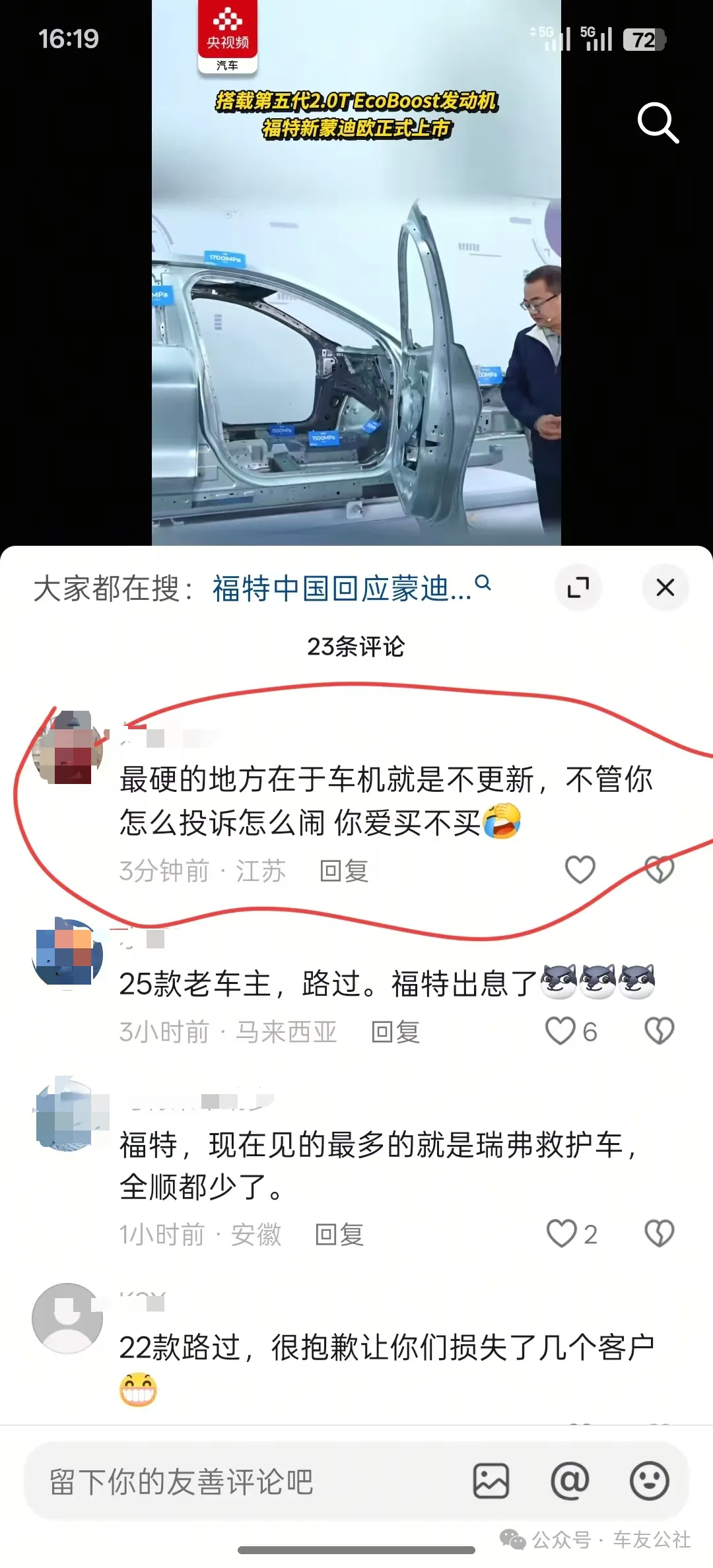Screen dimensions: 713x1568
Task: Open the emoji picker for comments
Action: point(650,1481)
